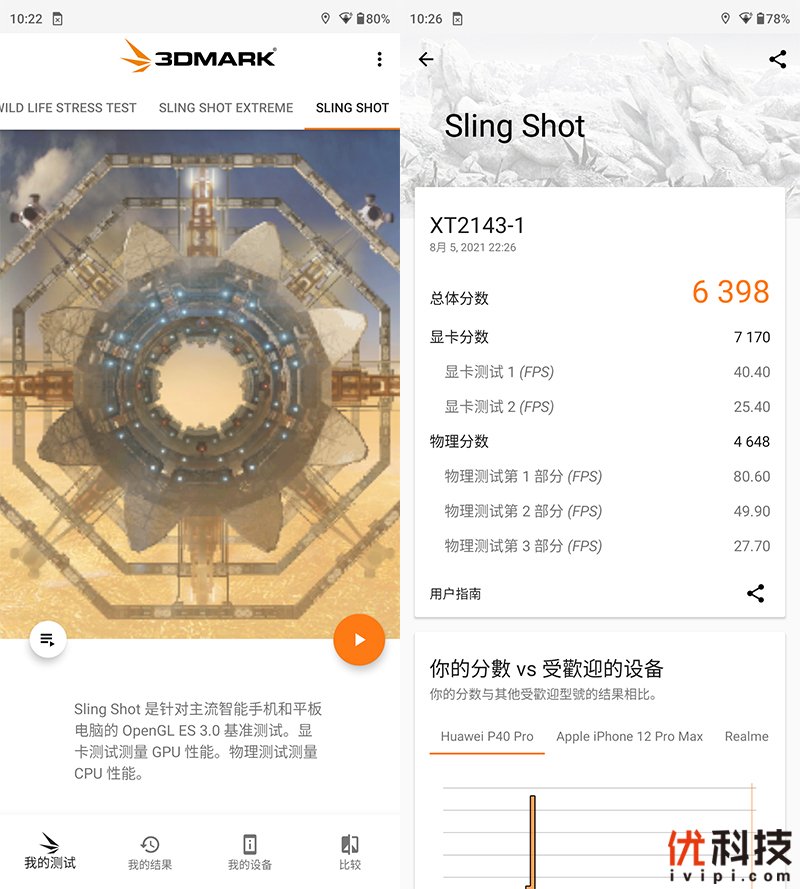Go back from the Sling Shot result page
The image size is (800, 889).
click(426, 59)
